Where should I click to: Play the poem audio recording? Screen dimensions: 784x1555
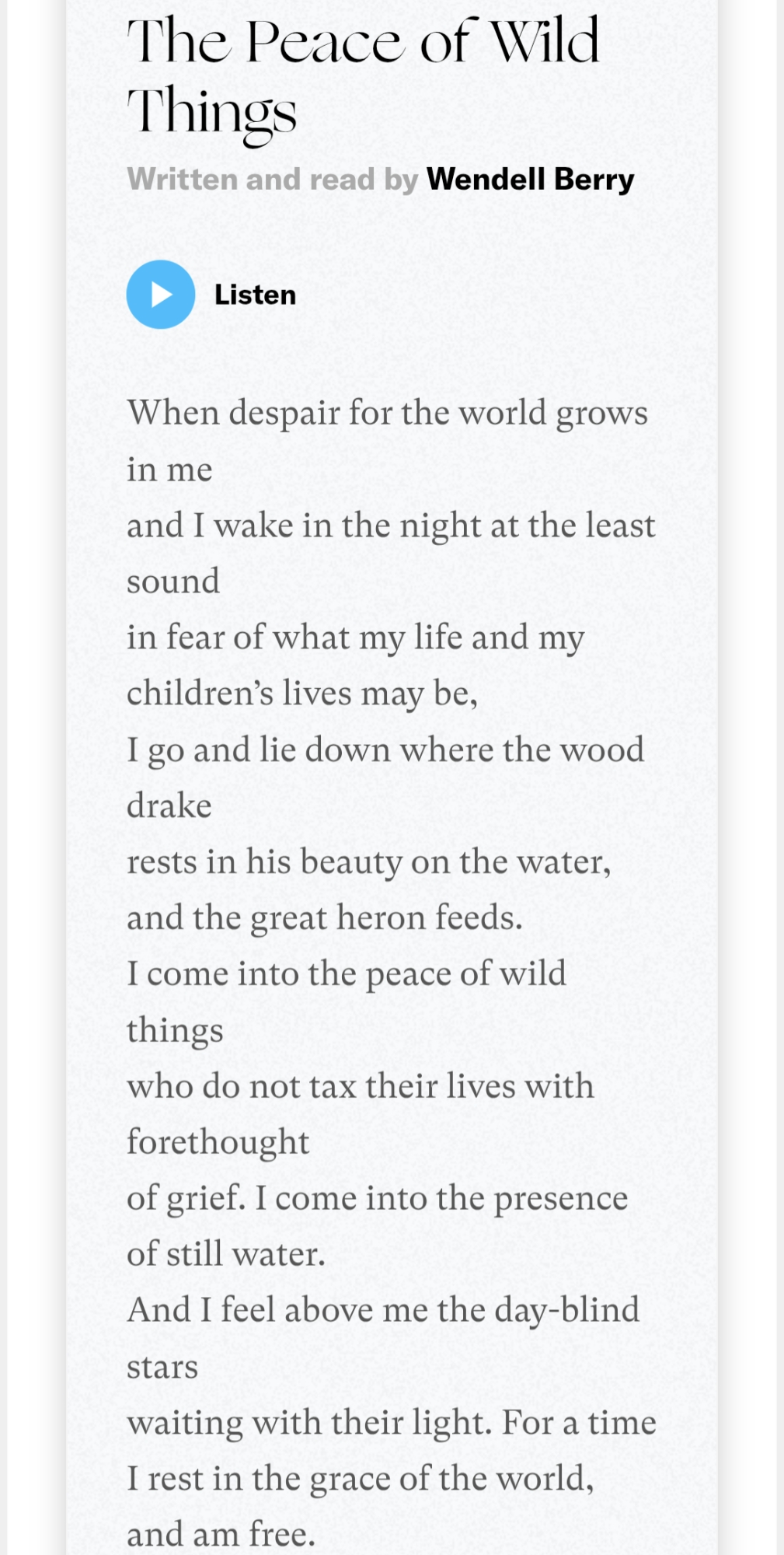point(161,295)
